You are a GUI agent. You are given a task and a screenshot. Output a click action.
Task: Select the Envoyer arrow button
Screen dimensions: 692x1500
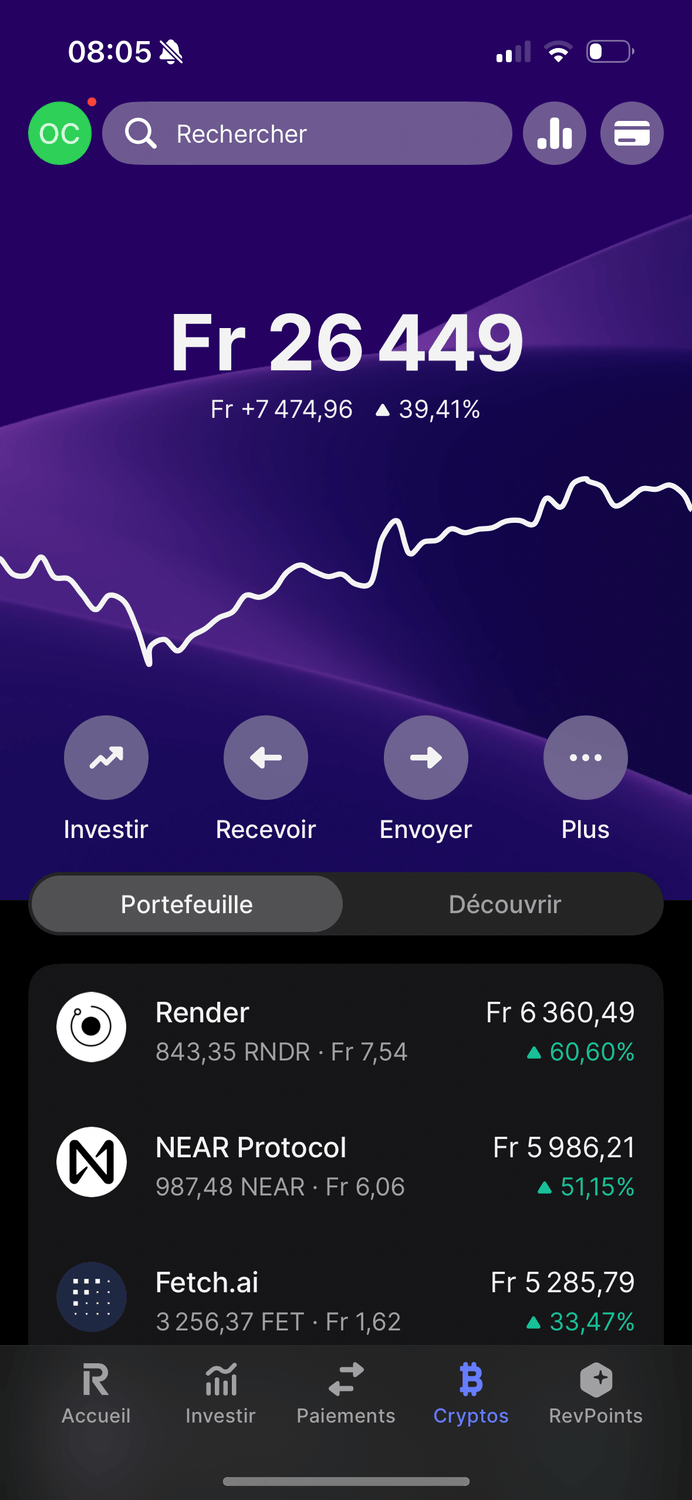426,758
